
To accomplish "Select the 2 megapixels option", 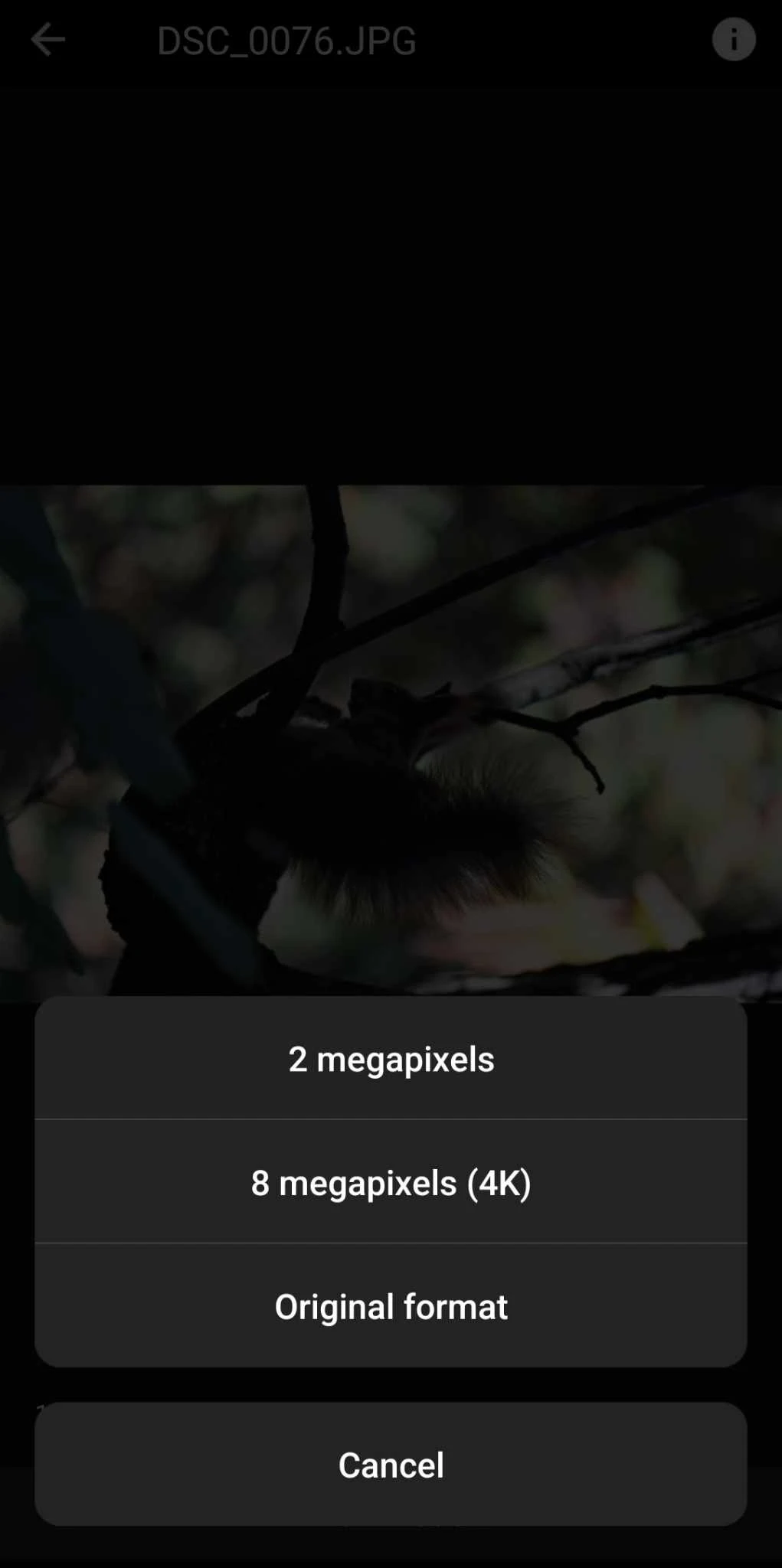I will (391, 1060).
